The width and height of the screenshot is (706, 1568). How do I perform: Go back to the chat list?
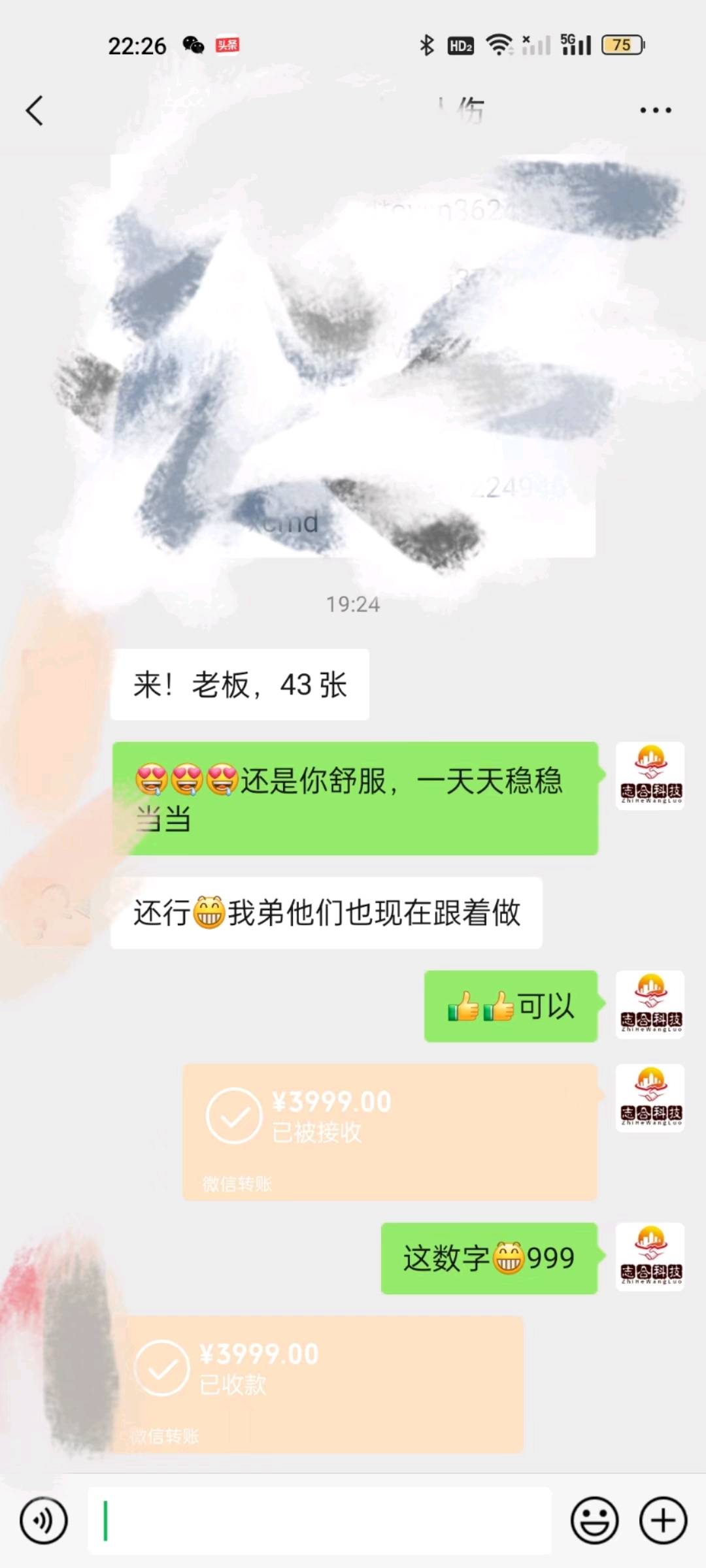(35, 110)
